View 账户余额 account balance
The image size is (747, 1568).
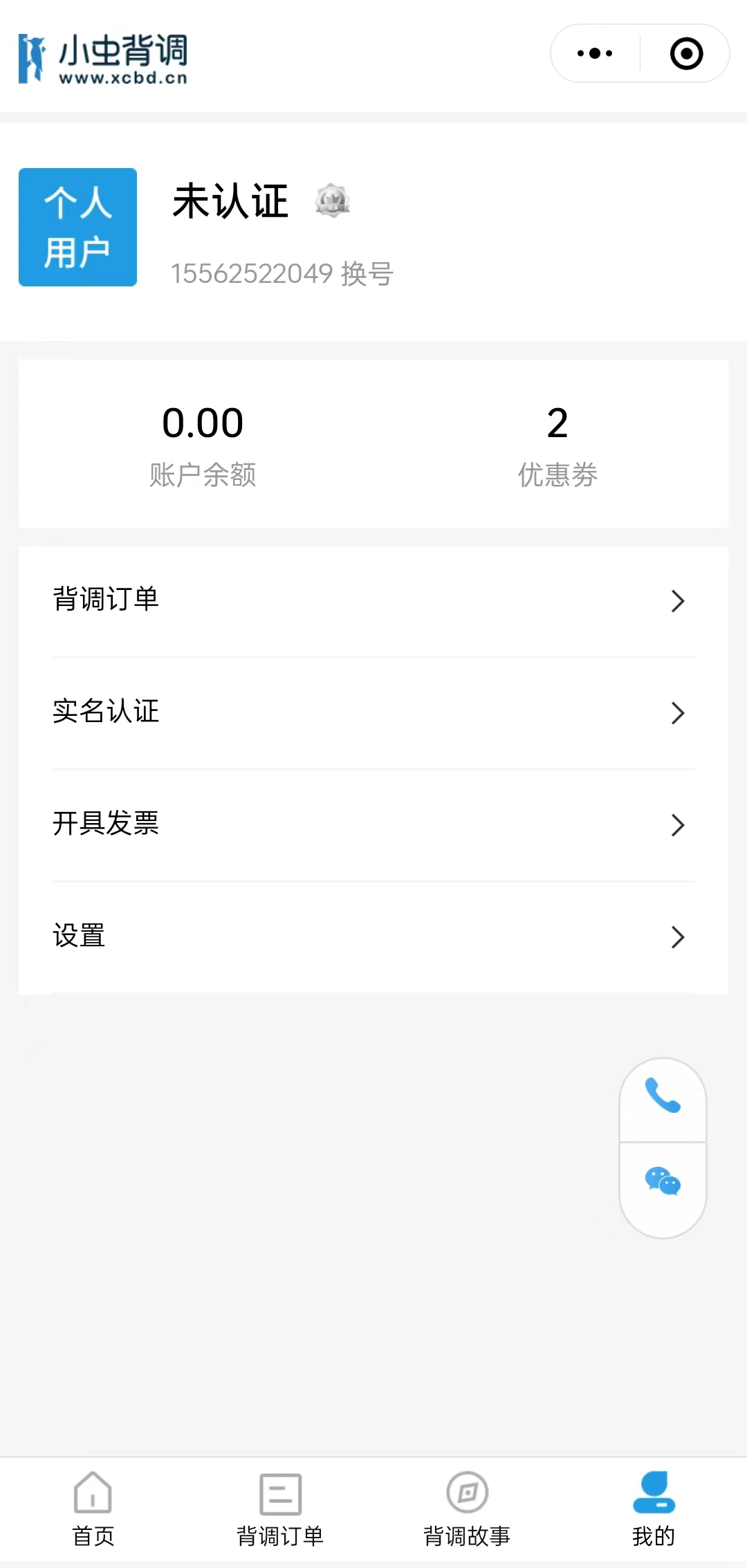coord(203,444)
